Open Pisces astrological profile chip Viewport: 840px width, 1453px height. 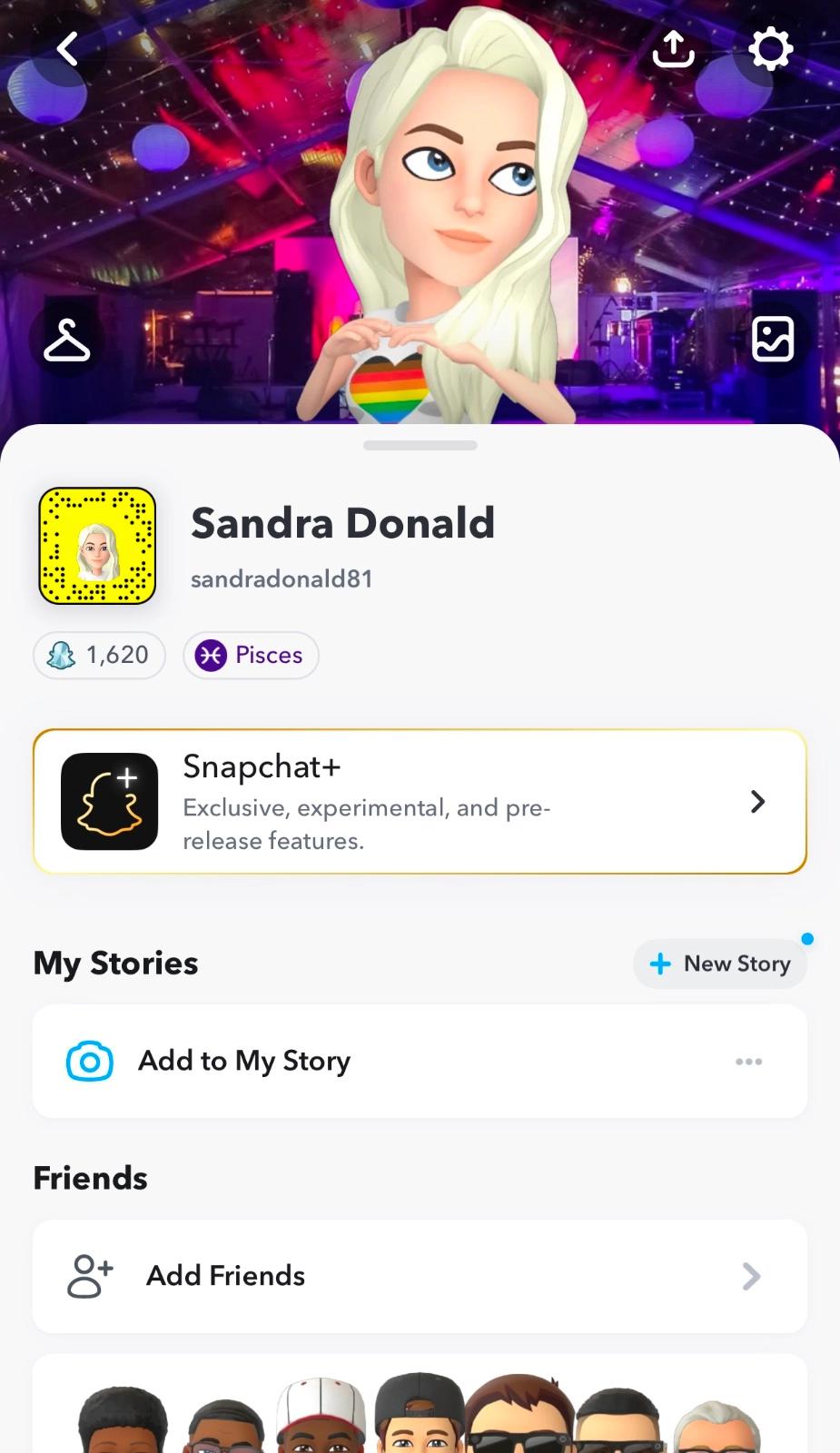click(x=252, y=655)
